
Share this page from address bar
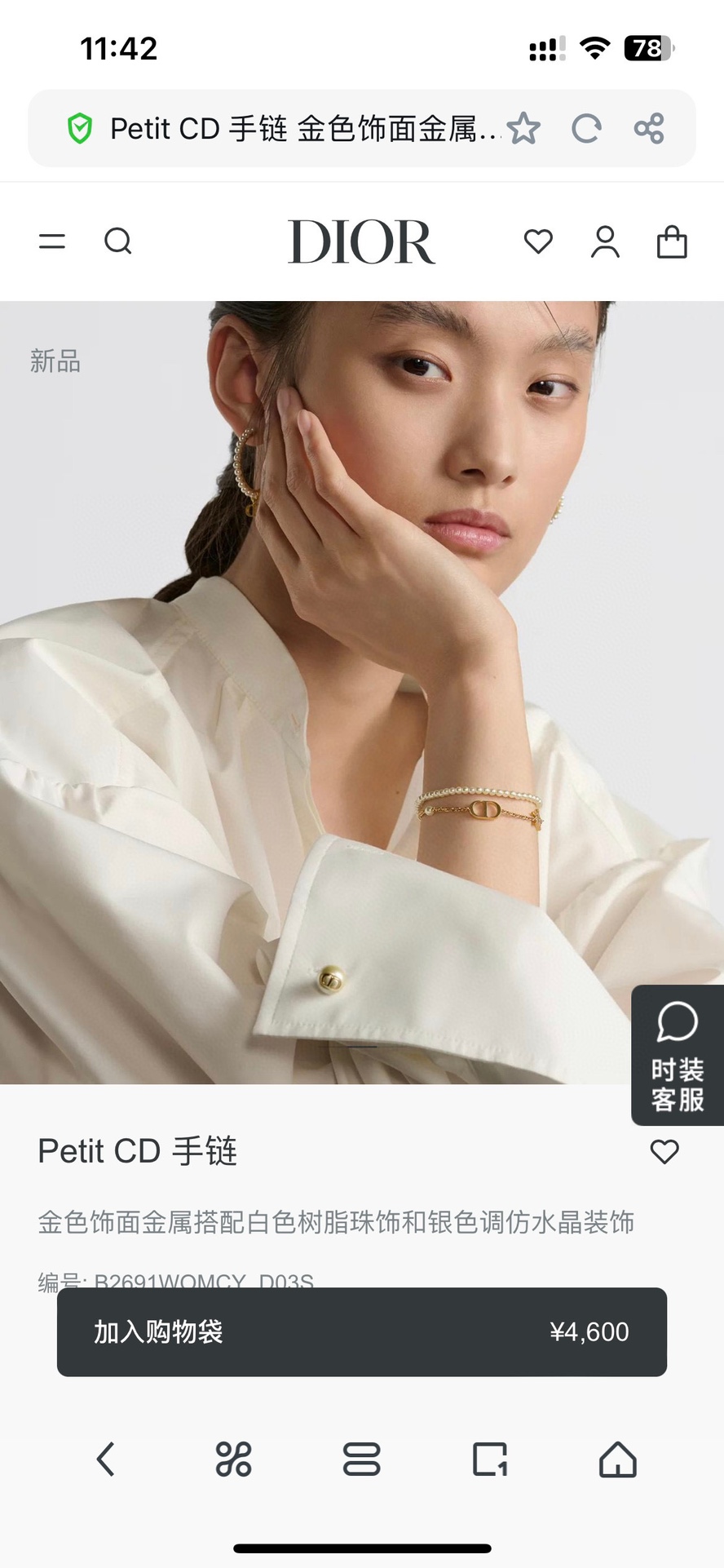[649, 129]
